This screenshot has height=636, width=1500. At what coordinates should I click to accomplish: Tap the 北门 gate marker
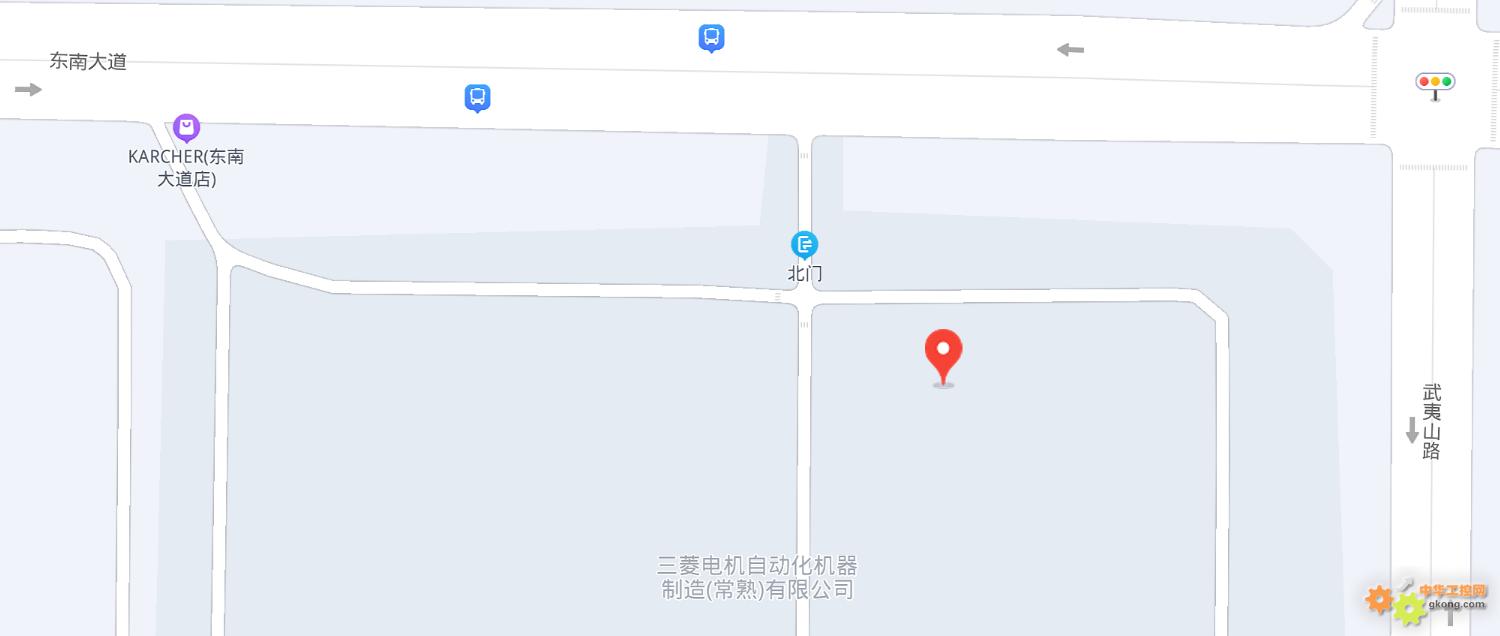coord(804,244)
